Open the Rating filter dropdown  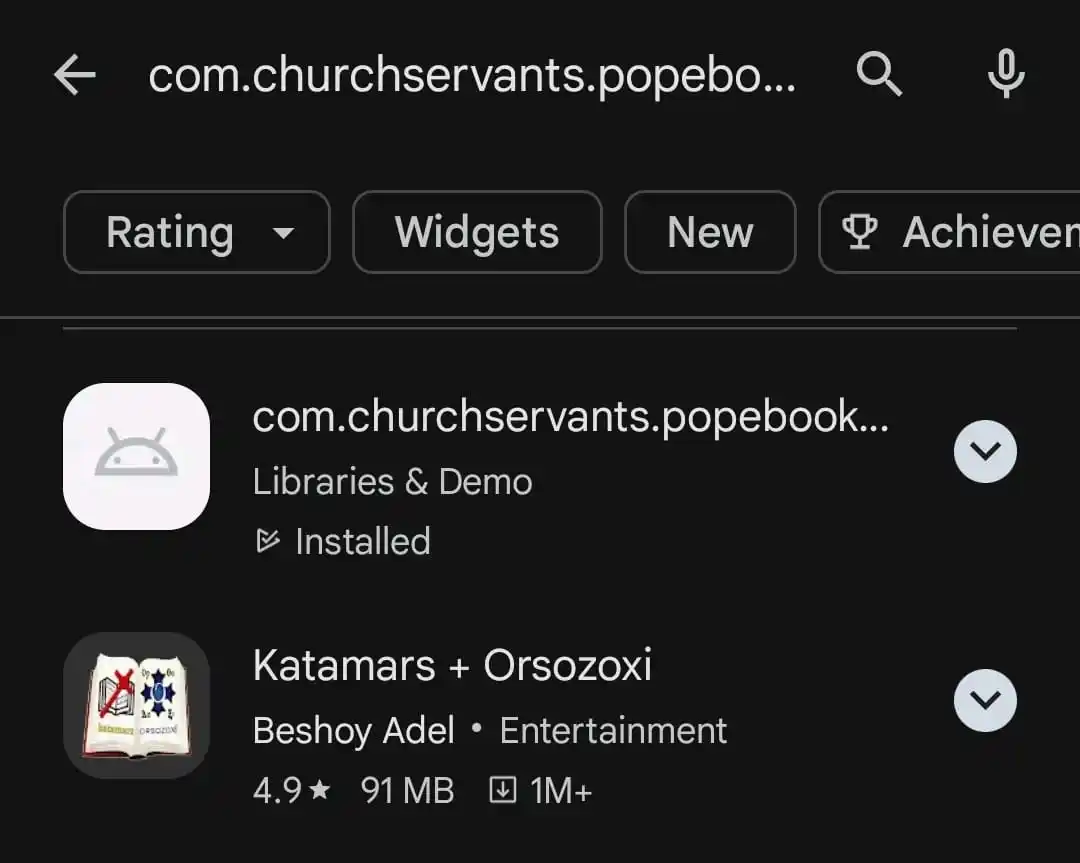[196, 232]
